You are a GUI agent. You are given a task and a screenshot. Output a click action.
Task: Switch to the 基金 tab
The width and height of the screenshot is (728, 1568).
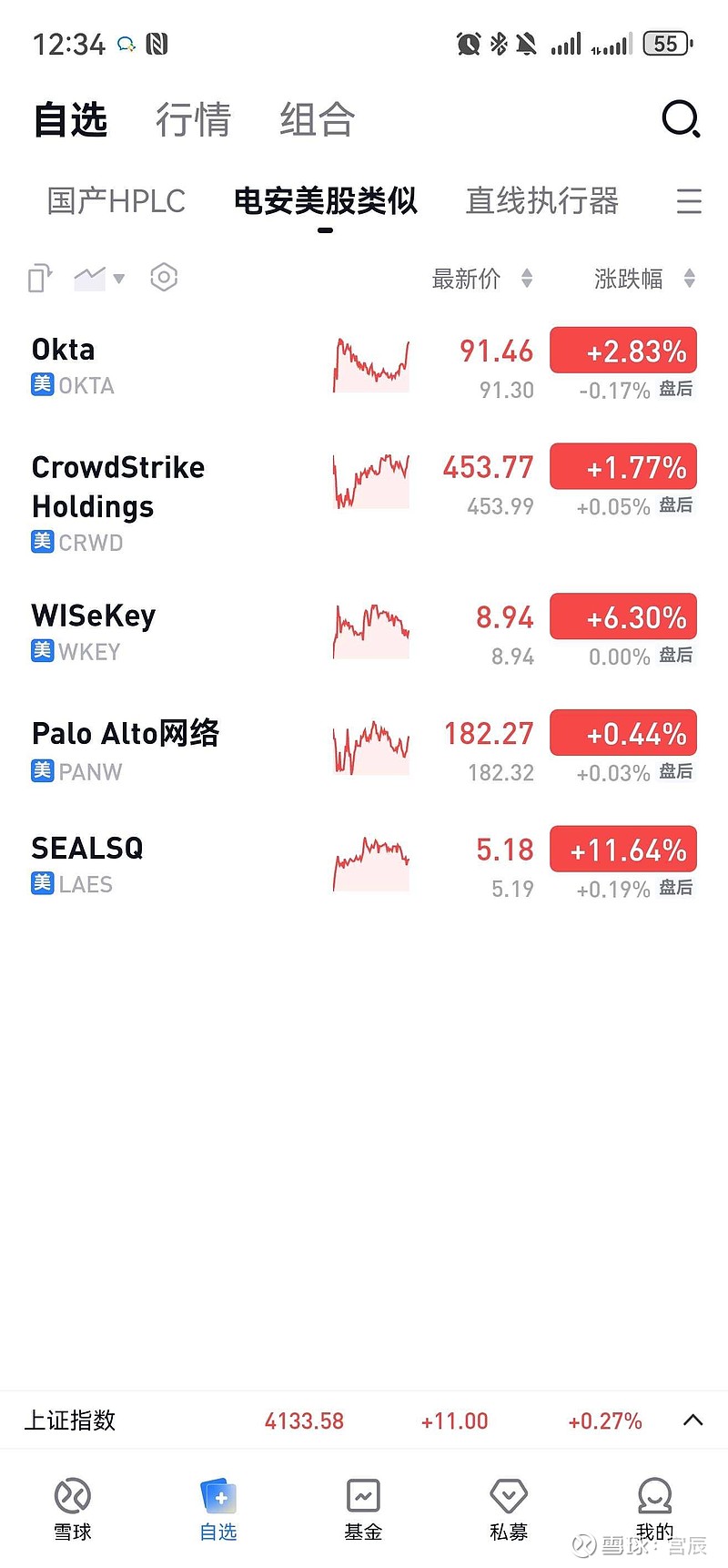(363, 1509)
